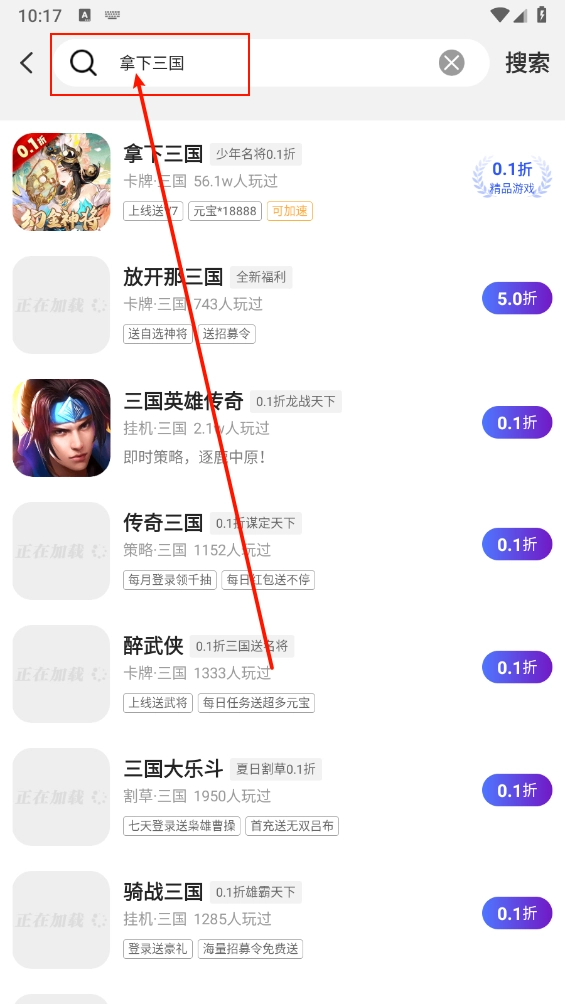Open the 骑战三国 game result
The height and width of the screenshot is (1004, 565).
pyautogui.click(x=282, y=919)
